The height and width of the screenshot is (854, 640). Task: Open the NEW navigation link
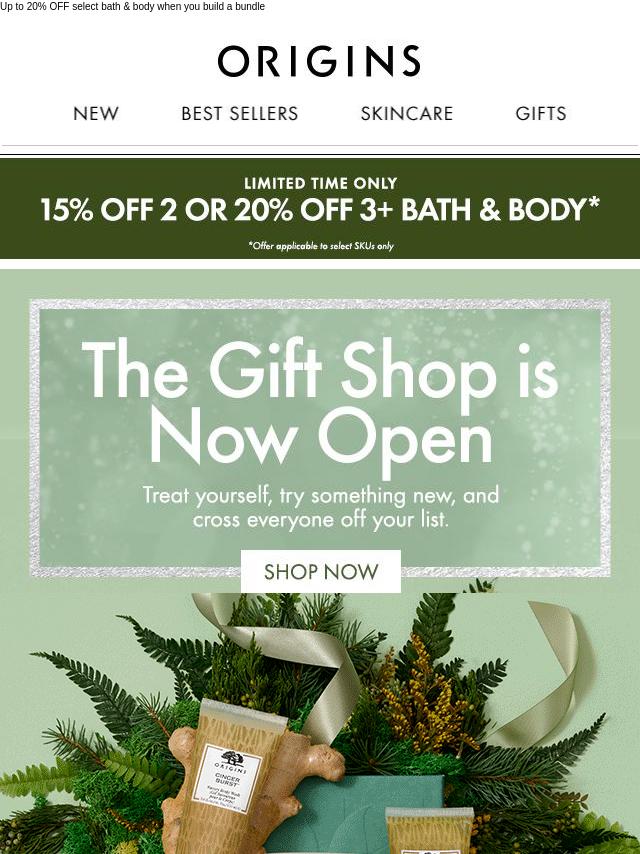(x=96, y=114)
